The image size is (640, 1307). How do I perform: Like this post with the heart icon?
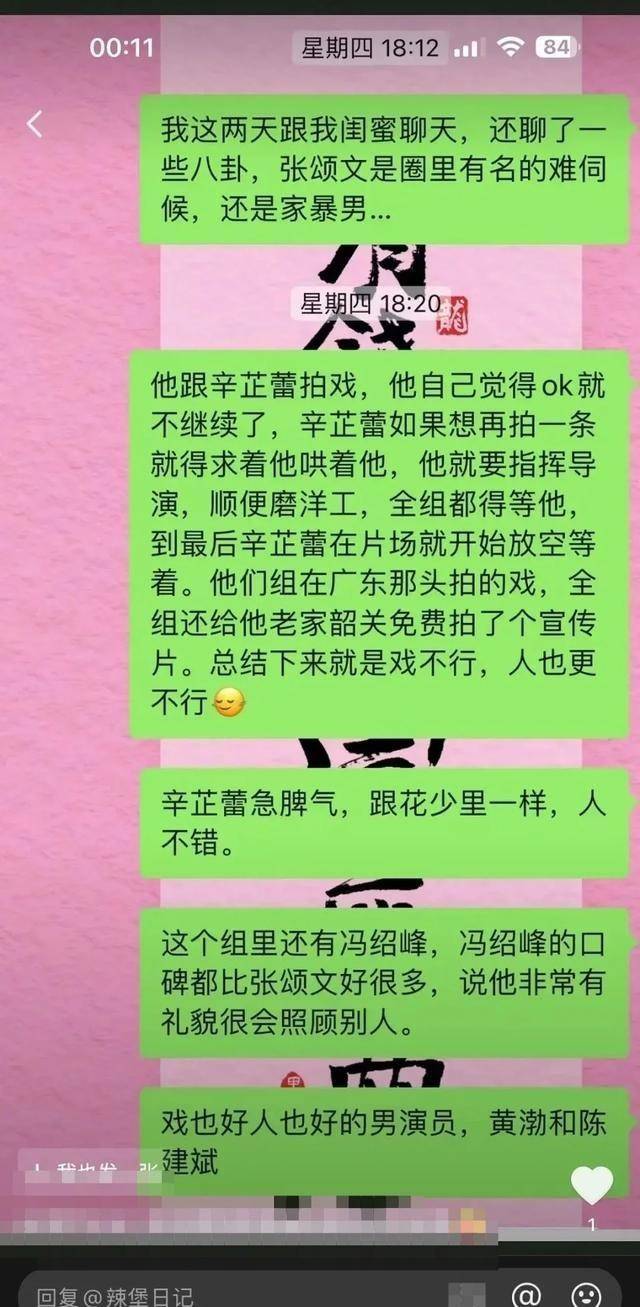tap(591, 1186)
